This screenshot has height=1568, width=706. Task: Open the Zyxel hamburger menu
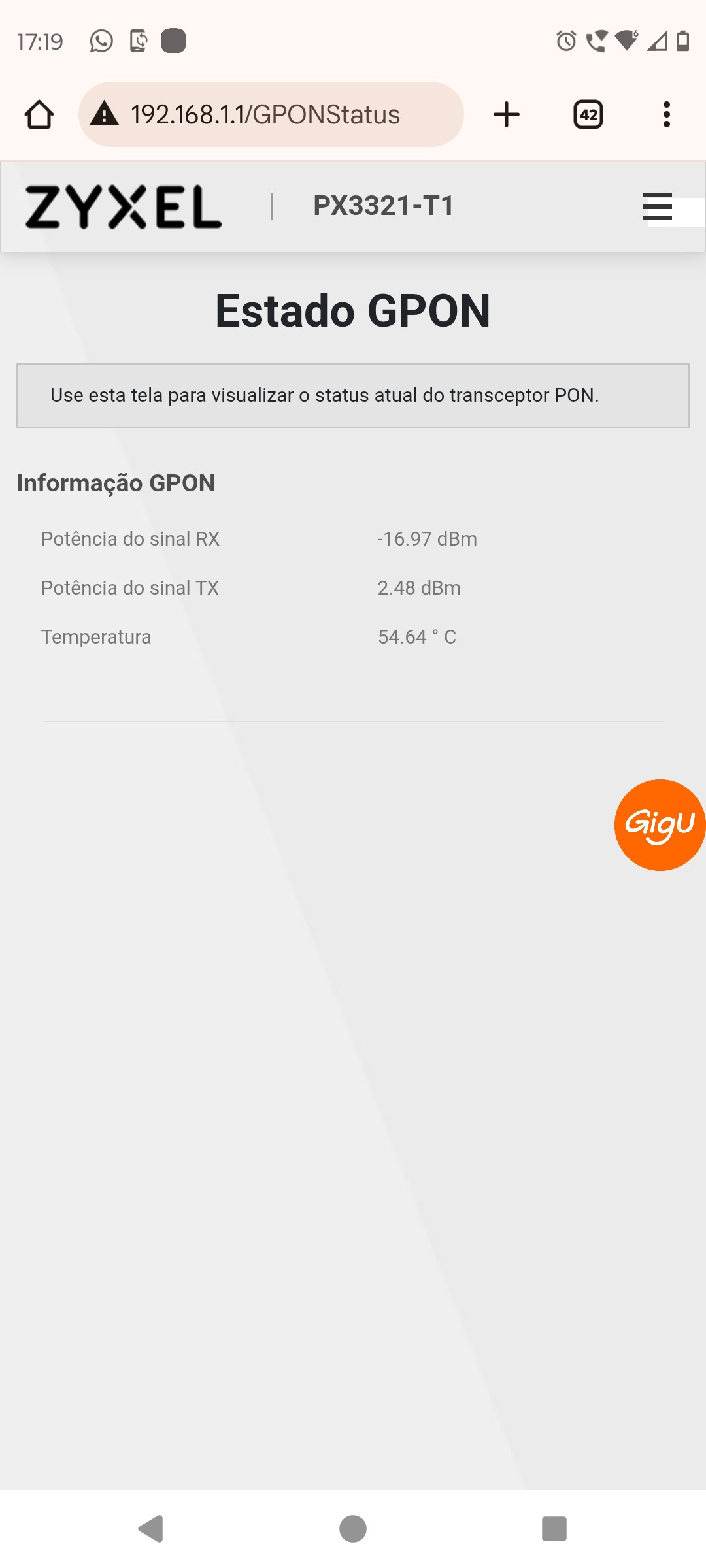pyautogui.click(x=657, y=206)
